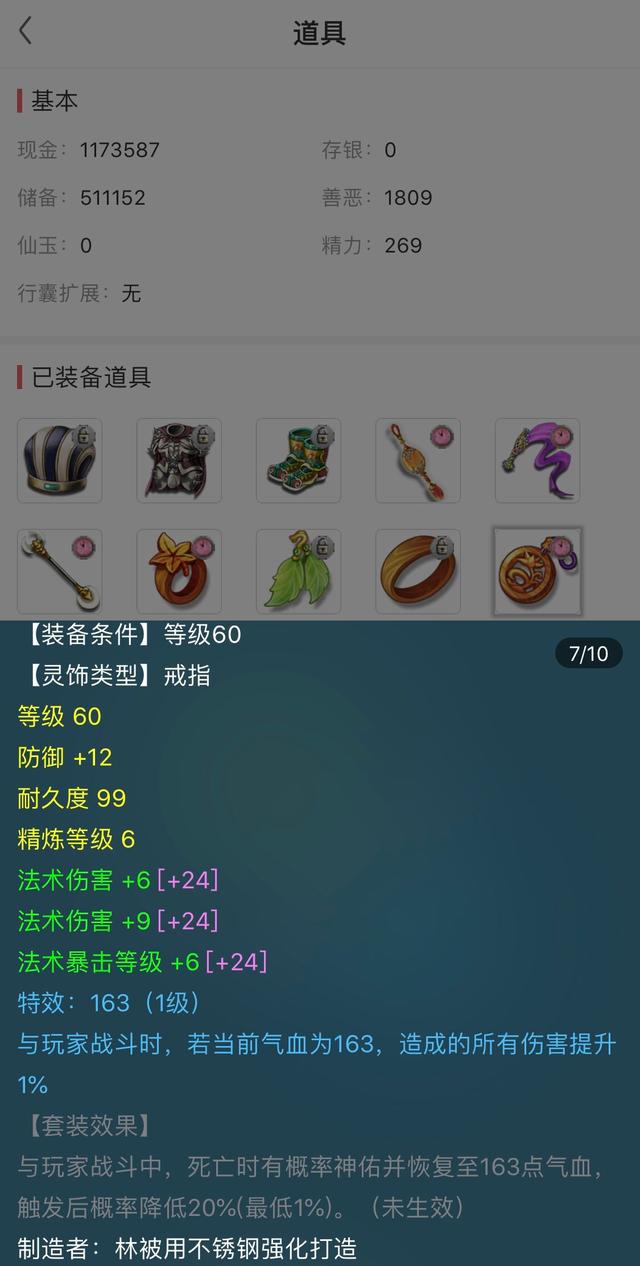The image size is (640, 1266).
Task: Open the purple ribbon equipment item
Action: (x=537, y=460)
